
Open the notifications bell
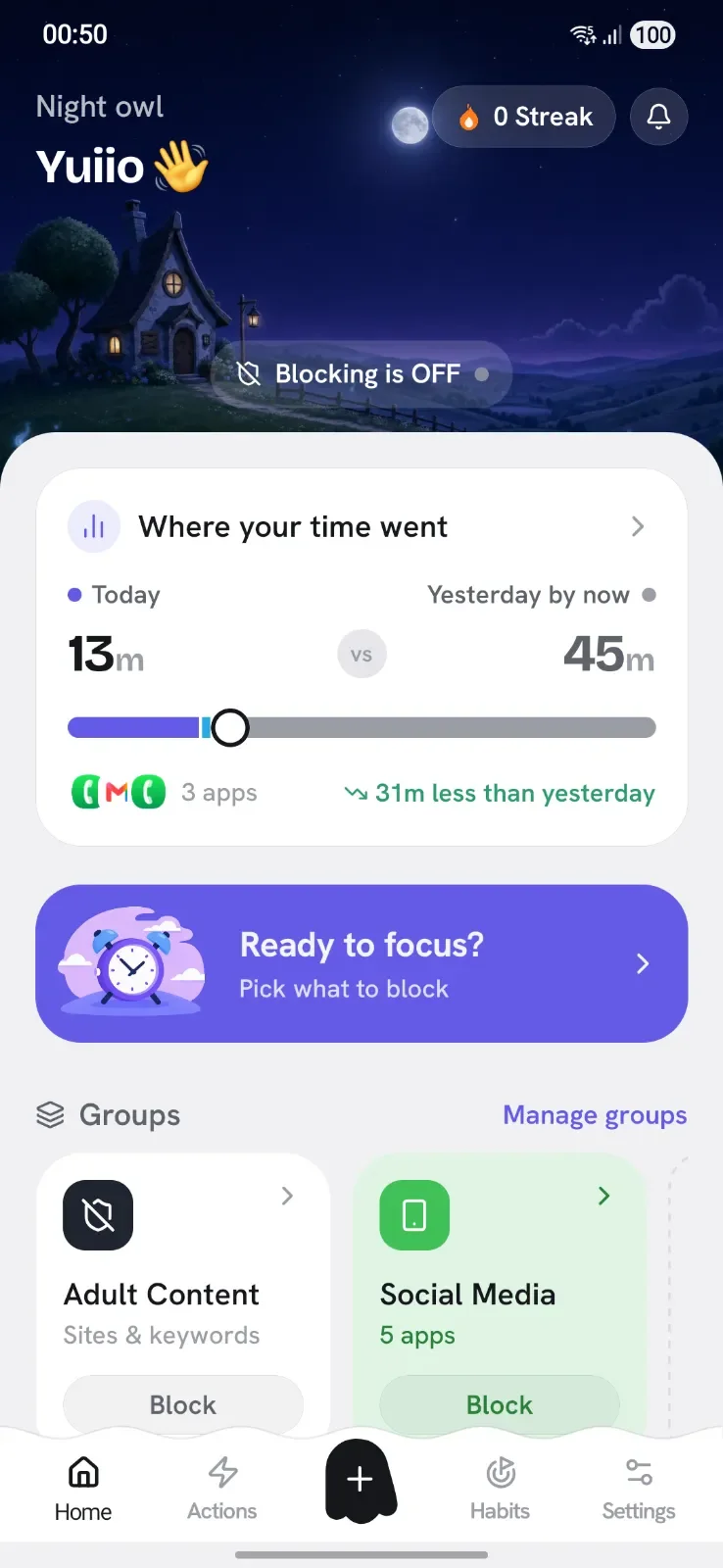pyautogui.click(x=658, y=117)
